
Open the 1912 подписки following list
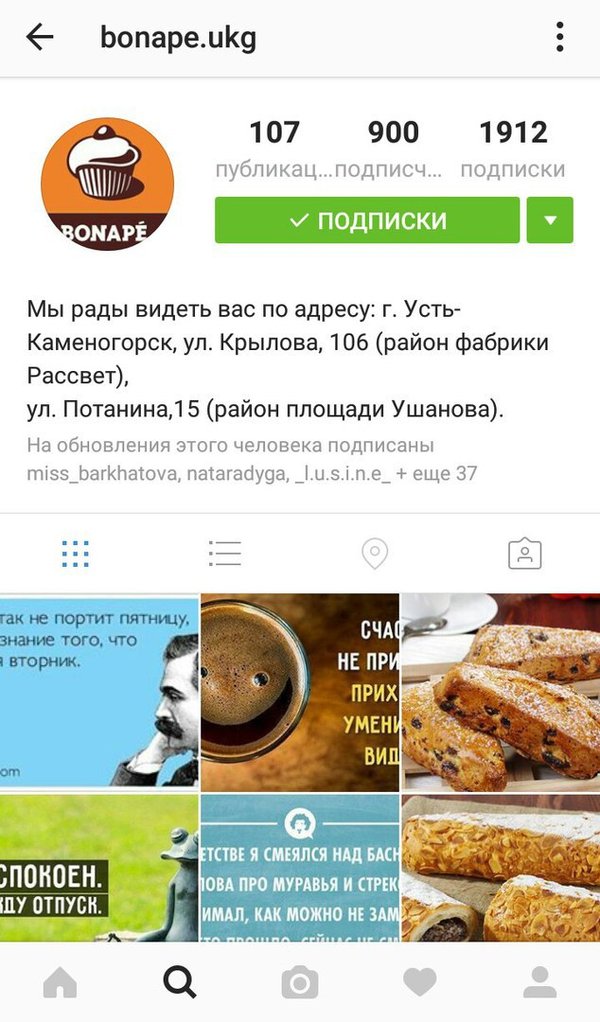pos(513,148)
